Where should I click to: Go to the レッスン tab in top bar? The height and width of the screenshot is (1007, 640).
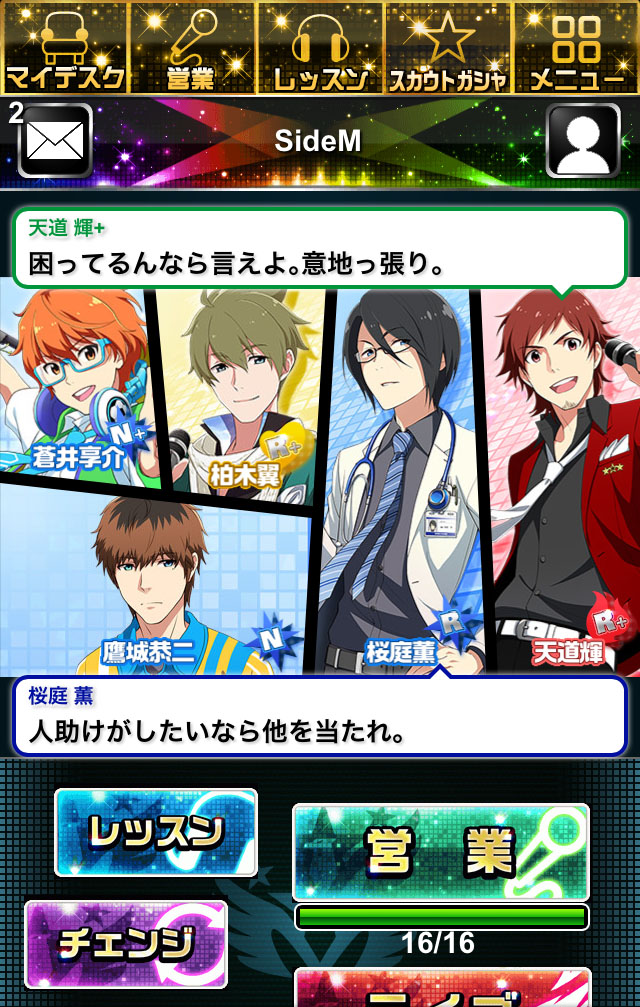[320, 48]
